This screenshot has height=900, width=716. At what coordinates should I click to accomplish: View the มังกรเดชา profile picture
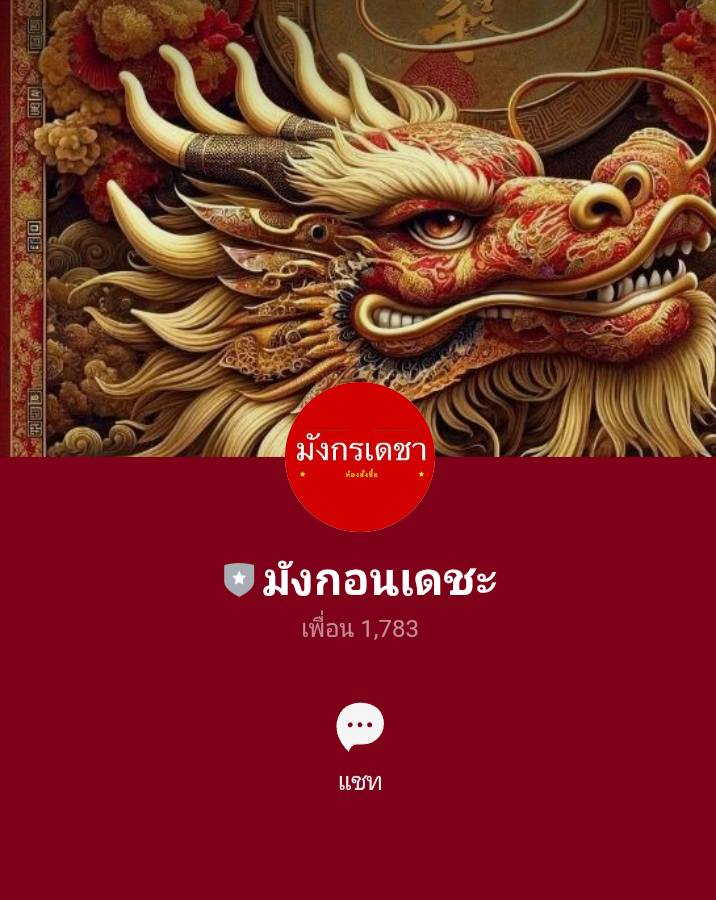click(x=360, y=457)
